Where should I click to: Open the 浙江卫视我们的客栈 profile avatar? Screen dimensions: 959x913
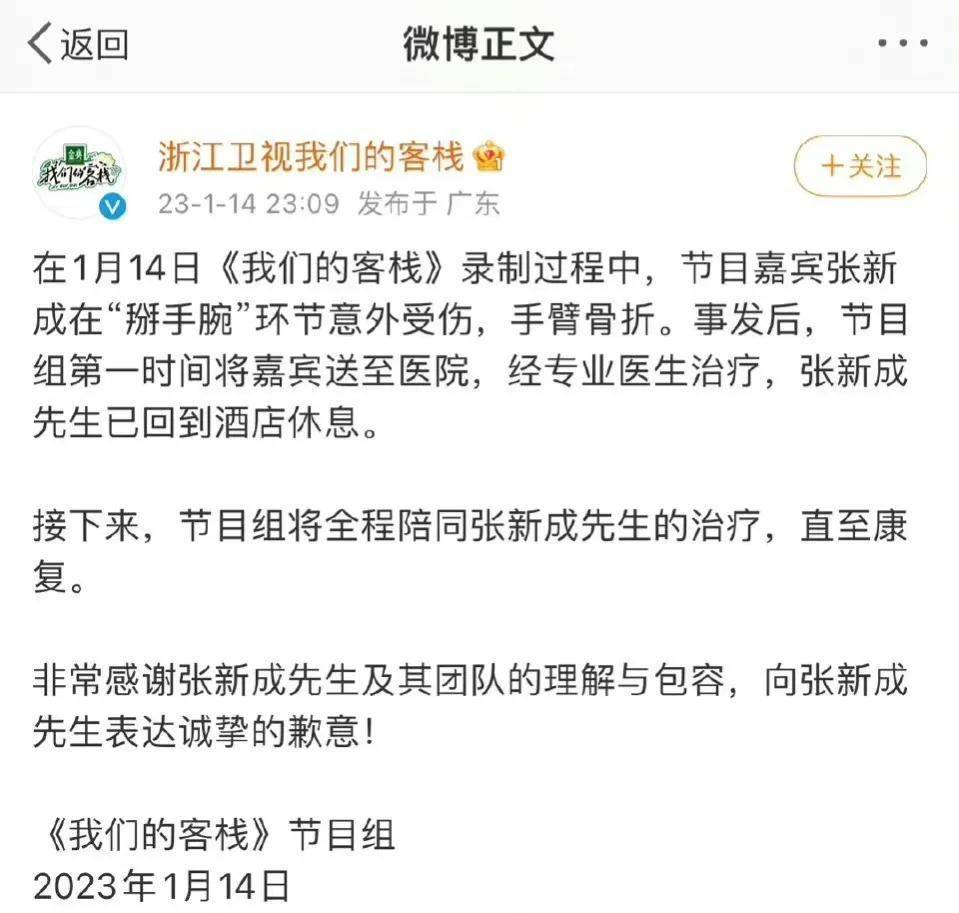coord(79,172)
